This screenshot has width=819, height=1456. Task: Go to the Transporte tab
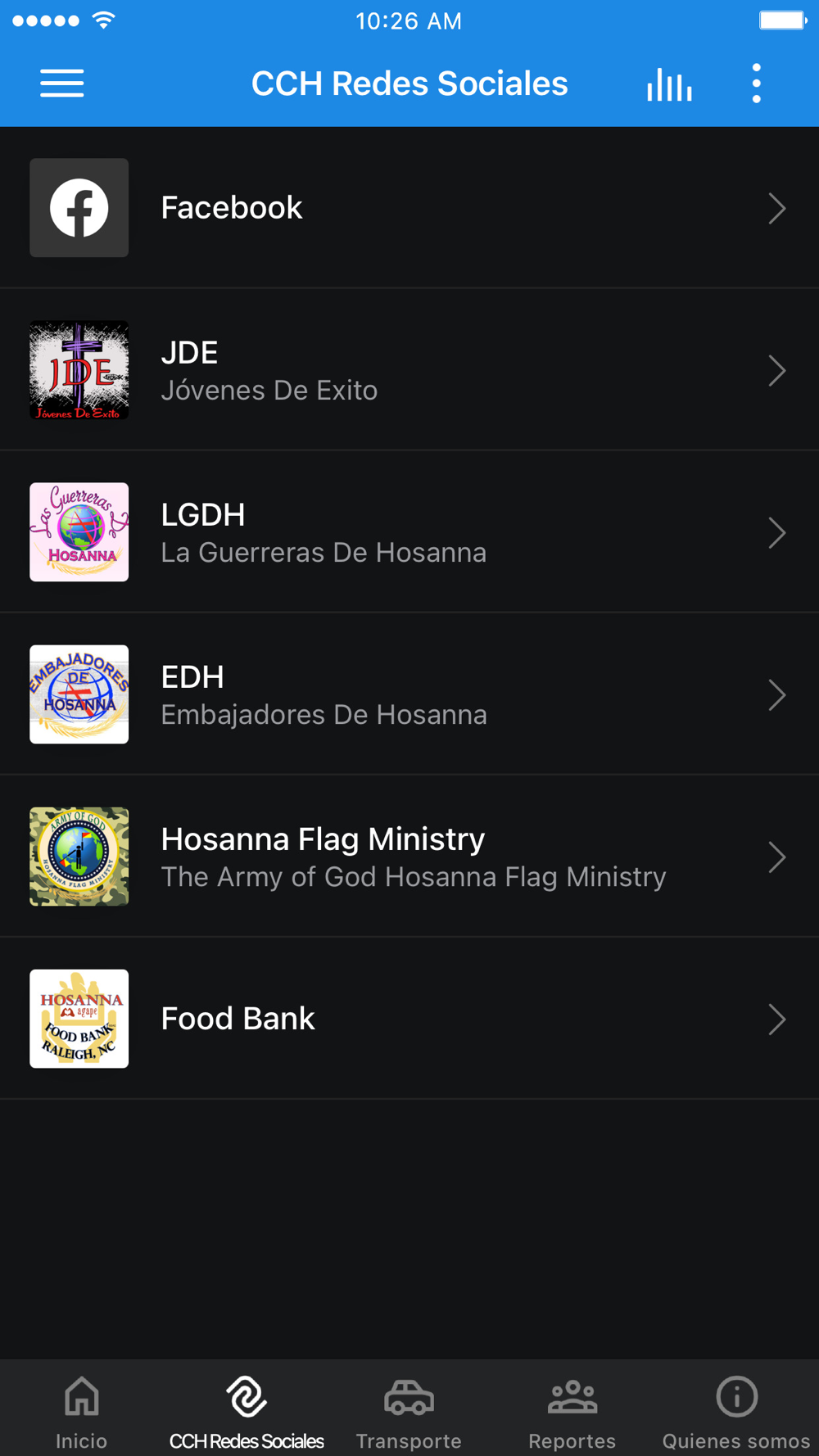click(x=409, y=1410)
